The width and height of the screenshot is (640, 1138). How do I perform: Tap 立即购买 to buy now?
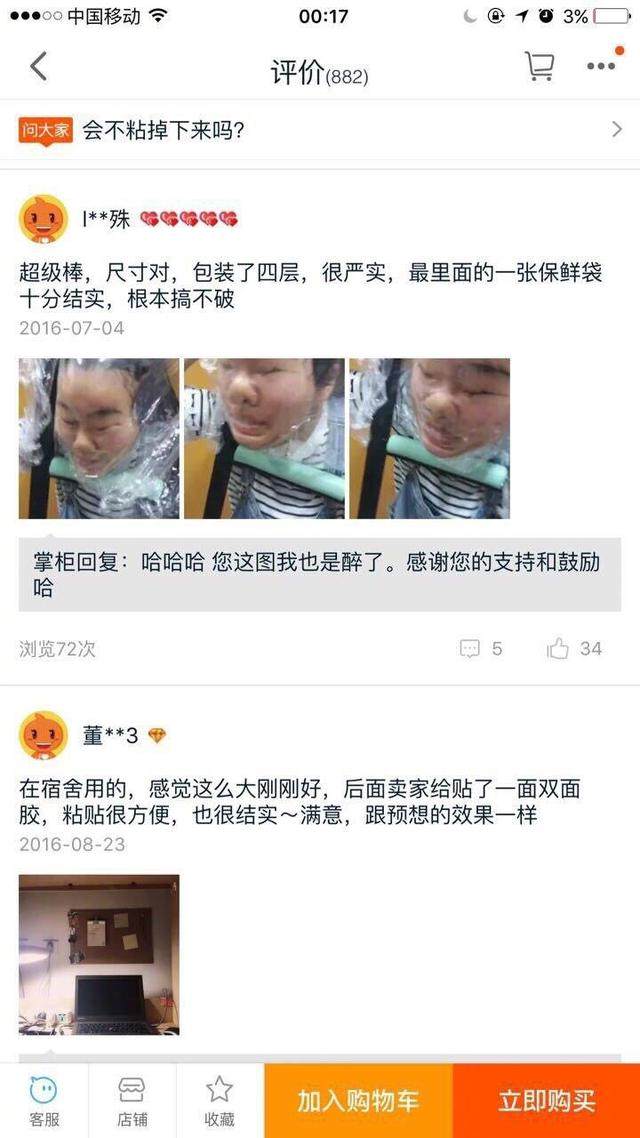click(x=546, y=1101)
